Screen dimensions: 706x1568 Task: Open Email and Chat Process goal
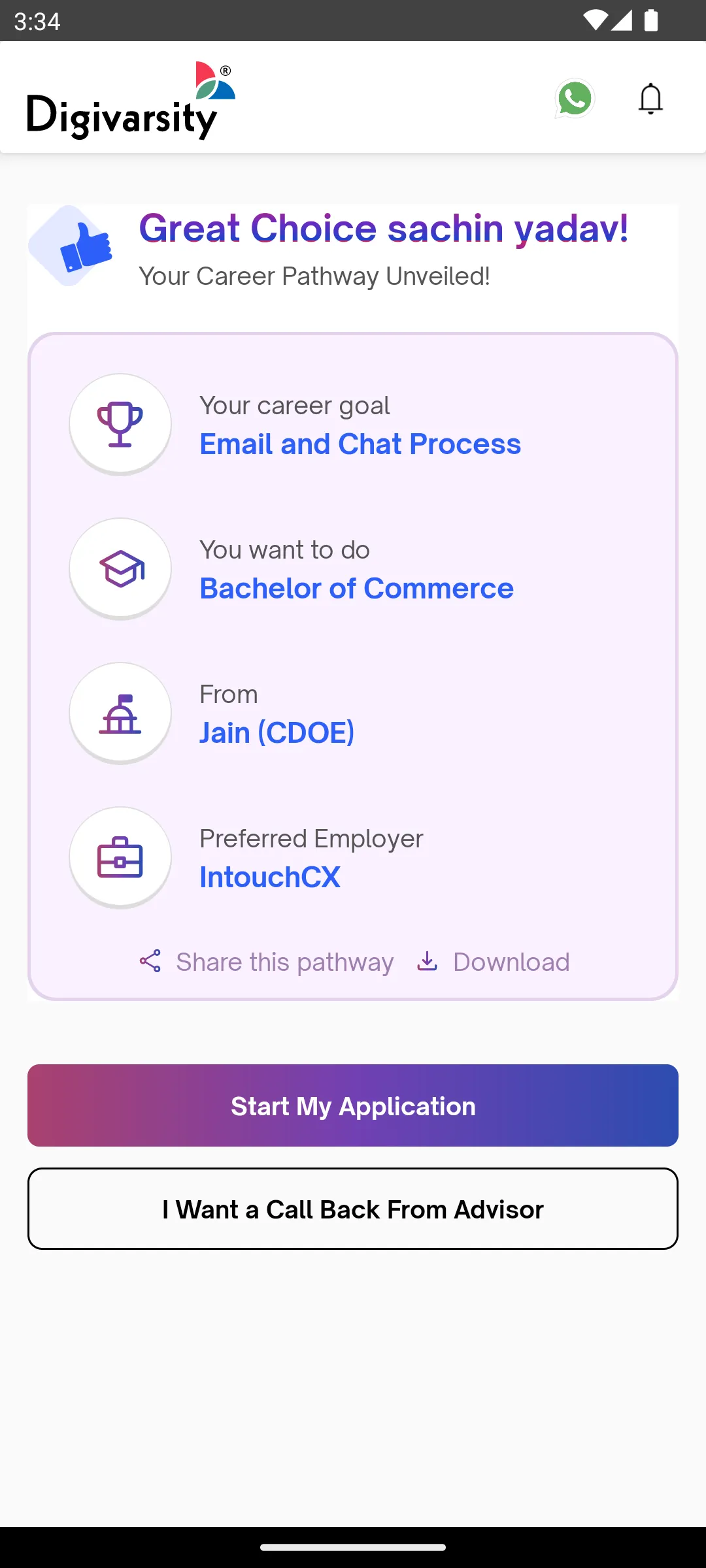[x=360, y=444]
